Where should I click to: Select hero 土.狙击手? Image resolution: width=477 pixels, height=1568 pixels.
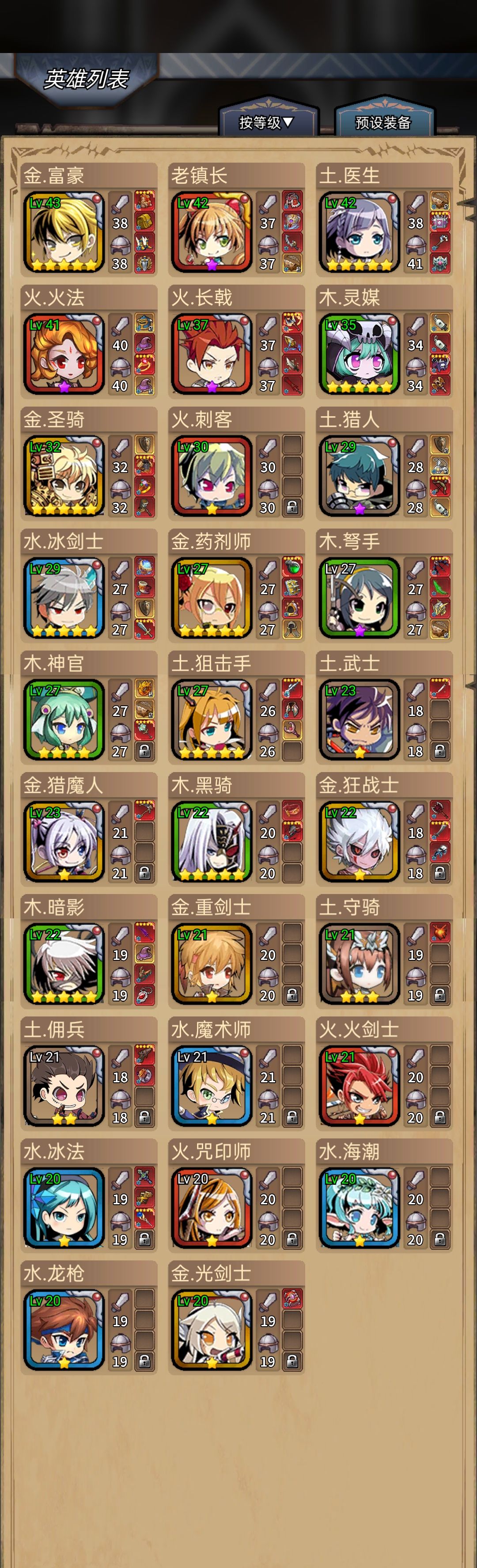[237, 707]
